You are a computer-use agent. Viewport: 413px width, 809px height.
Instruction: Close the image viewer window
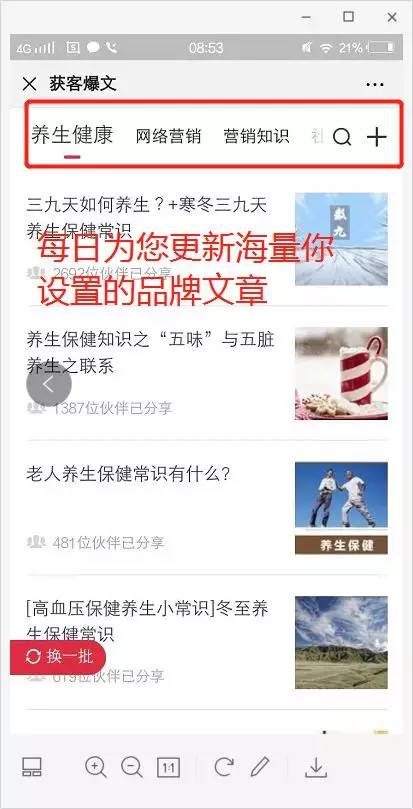point(392,17)
